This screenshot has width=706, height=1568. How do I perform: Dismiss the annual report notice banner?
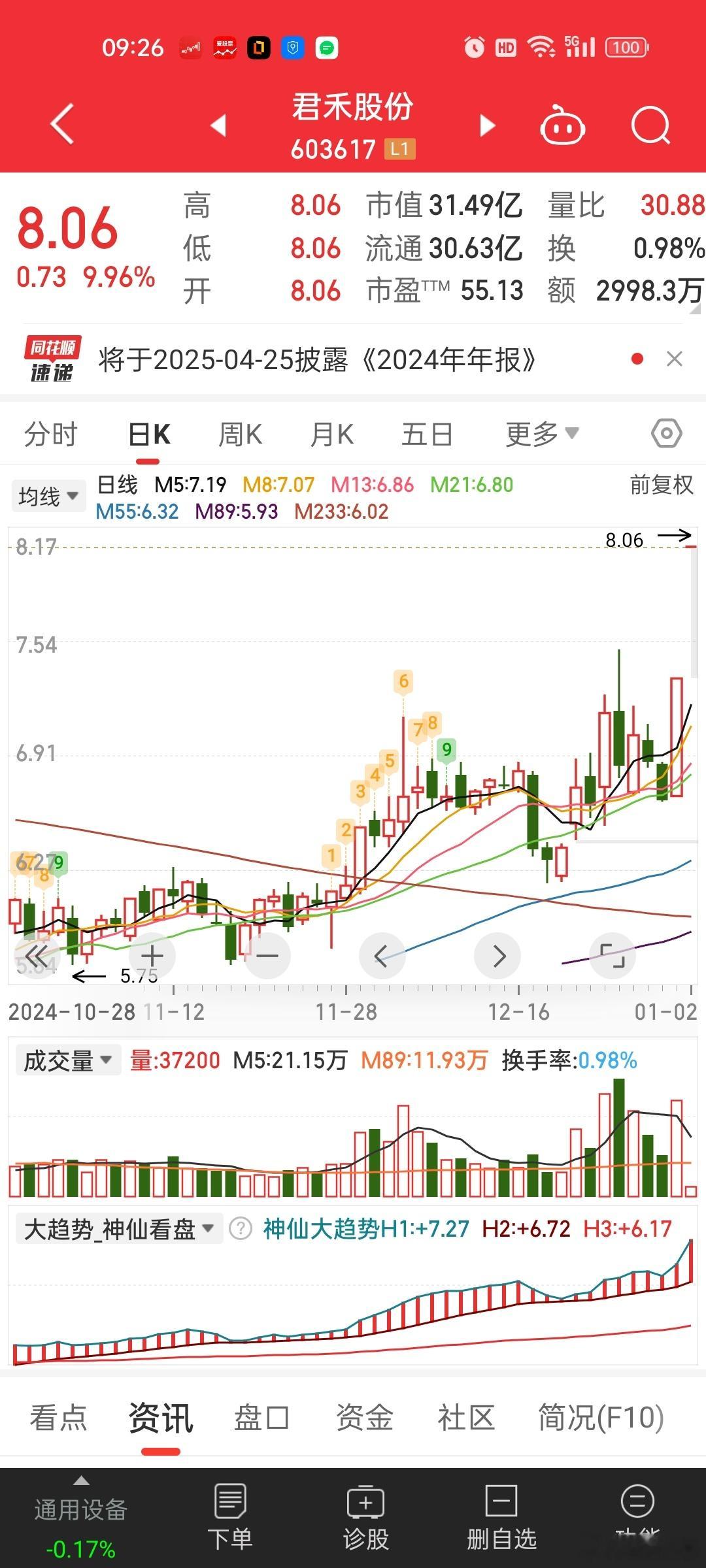click(x=674, y=359)
